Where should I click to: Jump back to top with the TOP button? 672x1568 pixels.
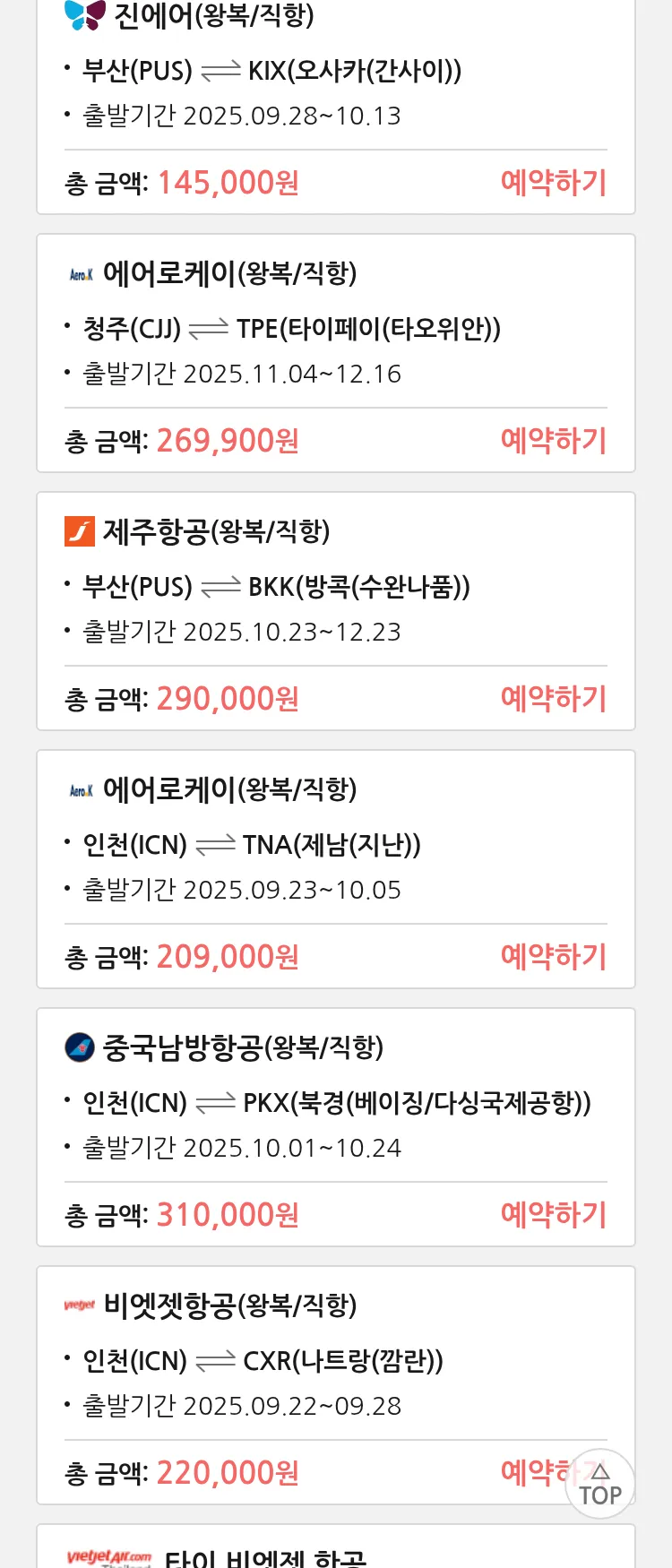coord(599,1484)
